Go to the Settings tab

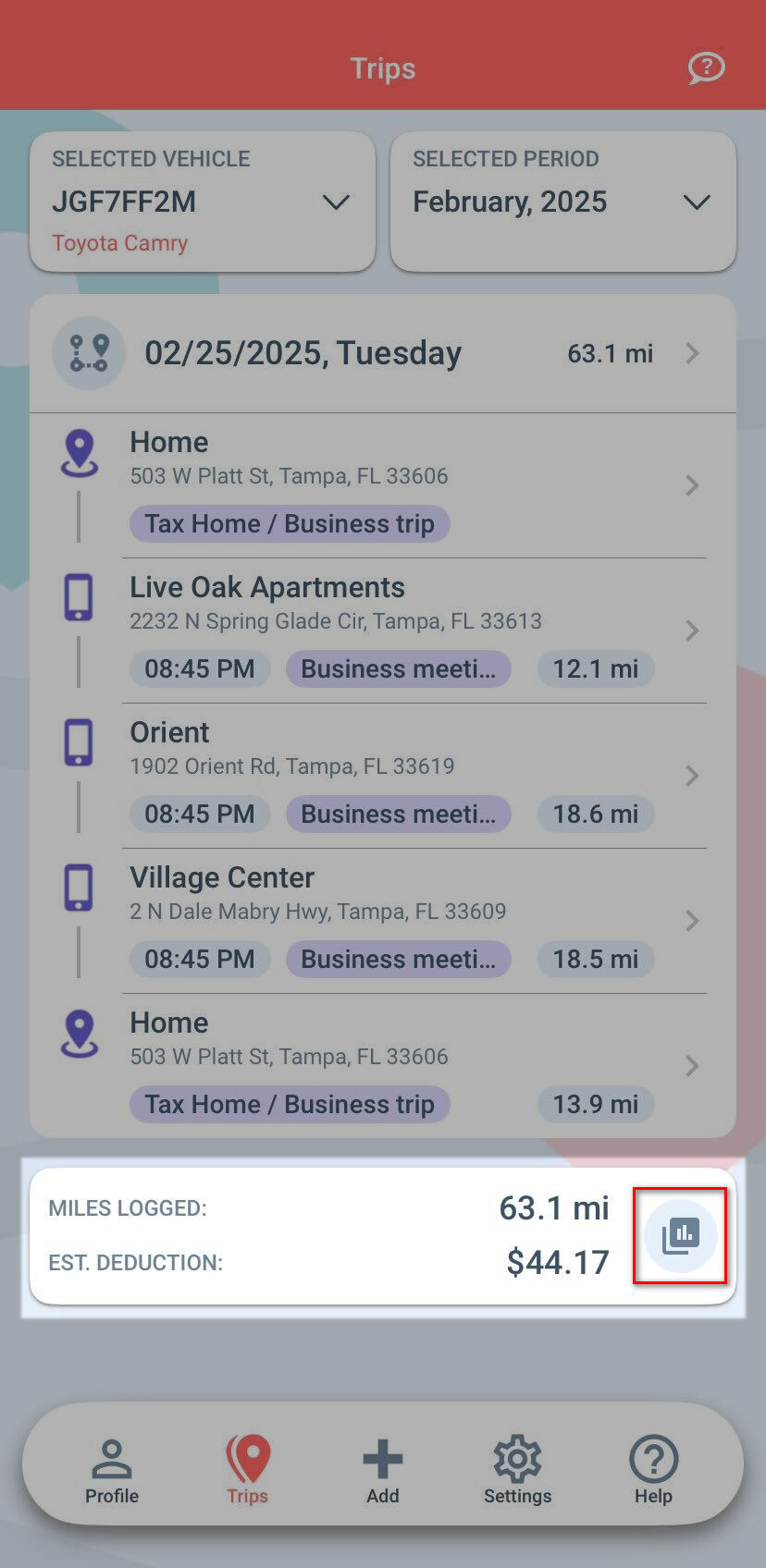click(x=517, y=1470)
